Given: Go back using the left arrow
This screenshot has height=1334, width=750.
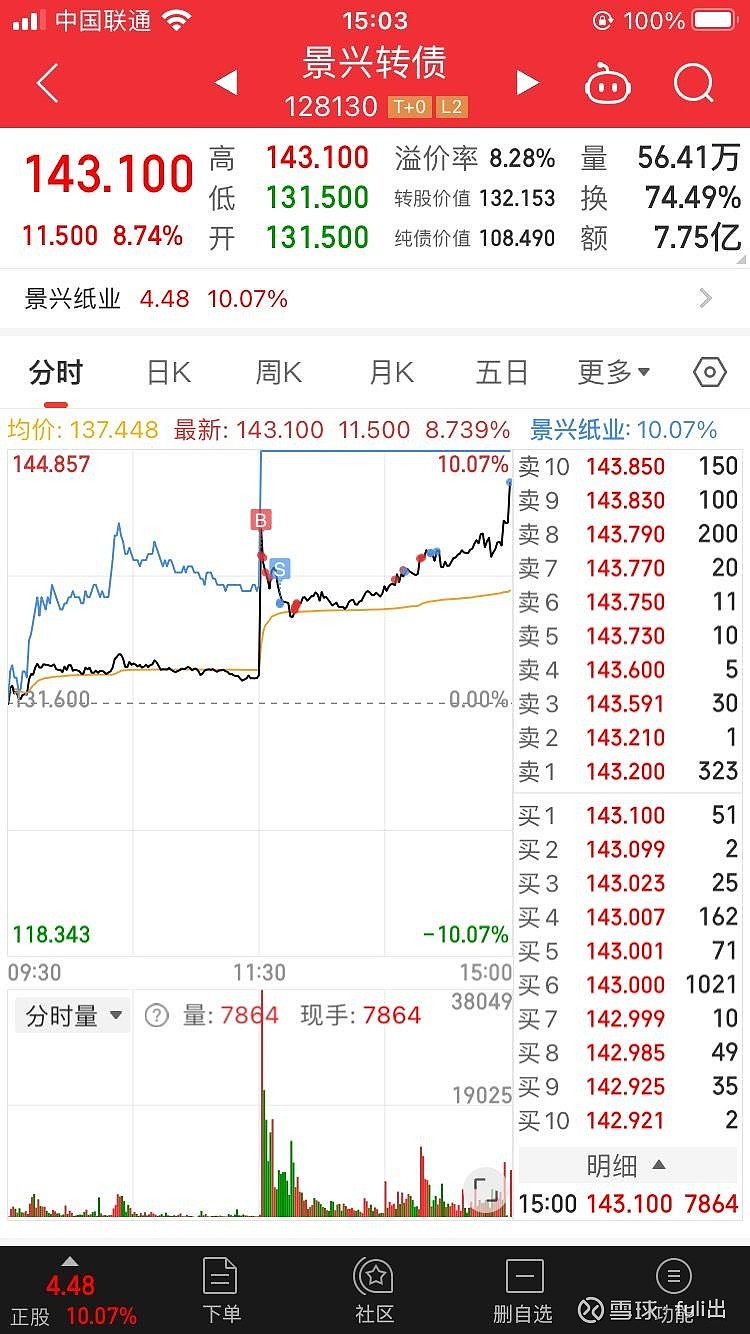Looking at the screenshot, I should [45, 83].
